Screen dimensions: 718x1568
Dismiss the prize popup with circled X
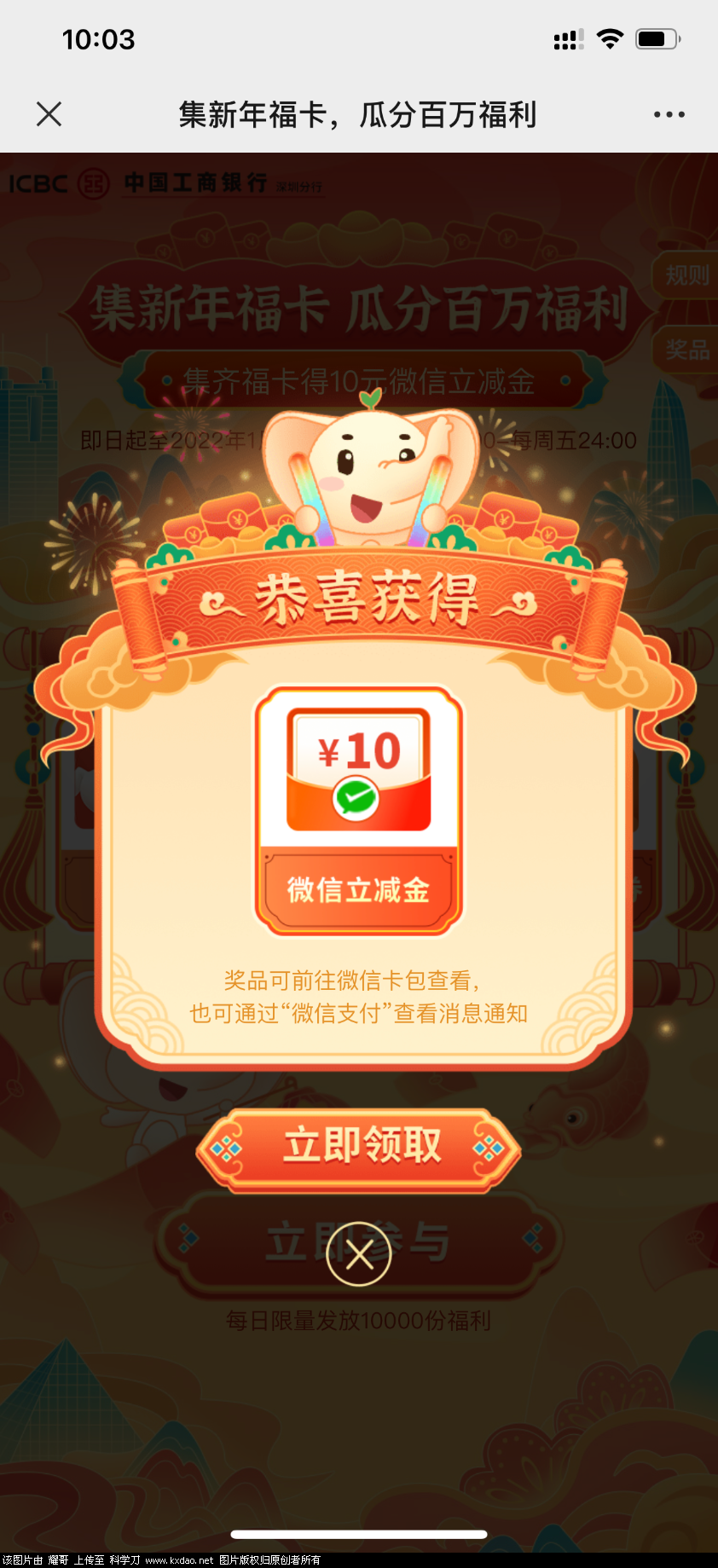359,1254
